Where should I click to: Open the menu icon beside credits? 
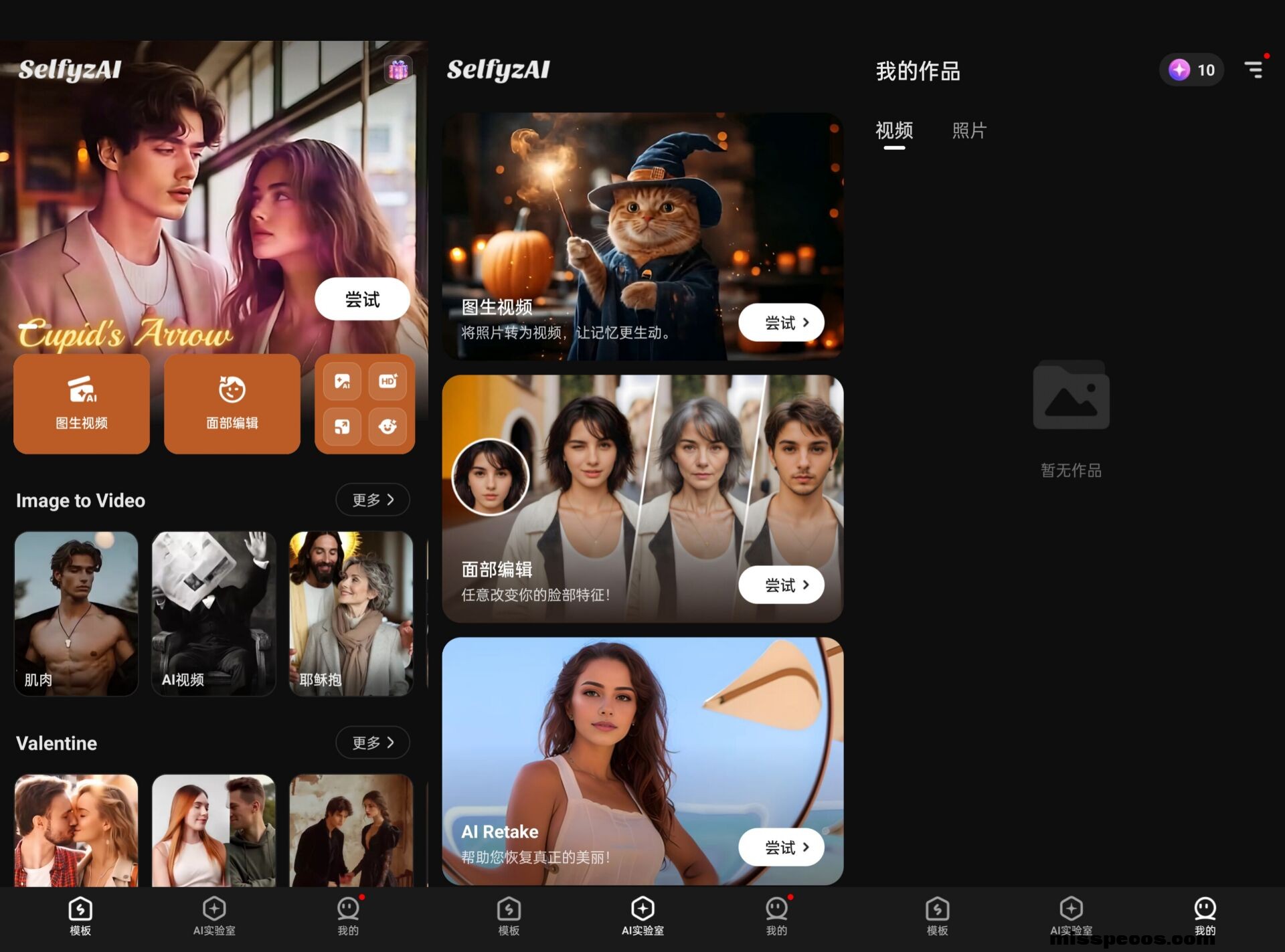pyautogui.click(x=1254, y=70)
